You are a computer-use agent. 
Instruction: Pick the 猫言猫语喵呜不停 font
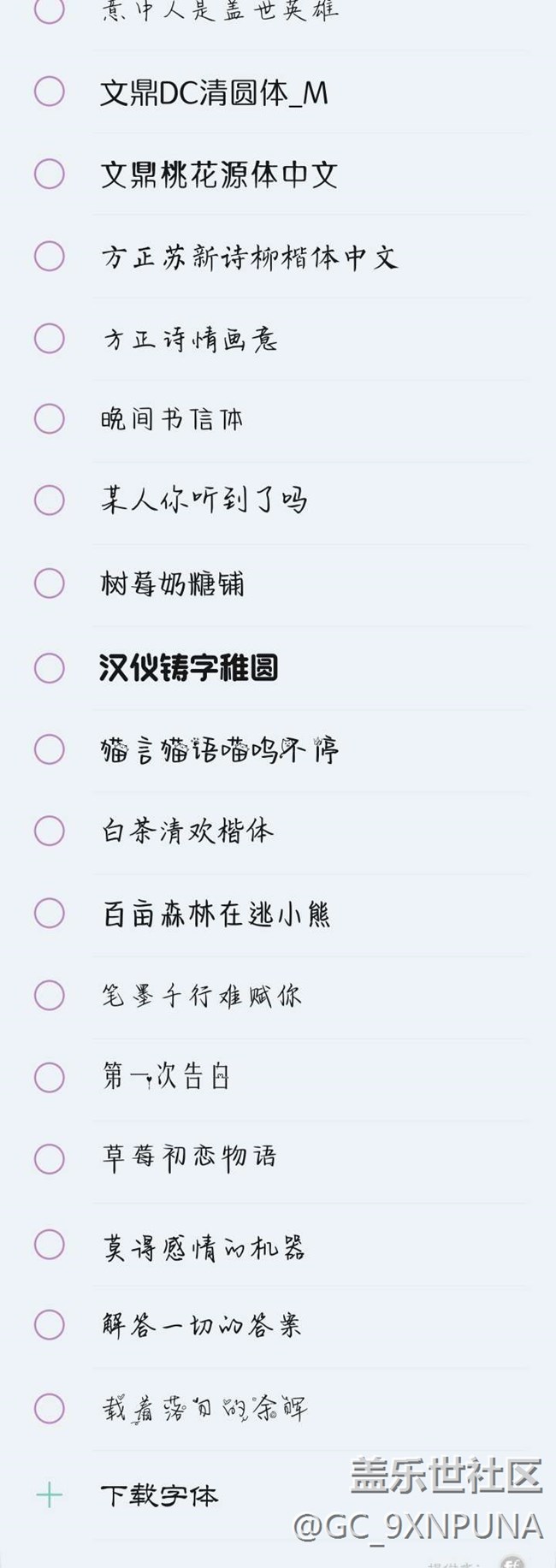(x=50, y=749)
